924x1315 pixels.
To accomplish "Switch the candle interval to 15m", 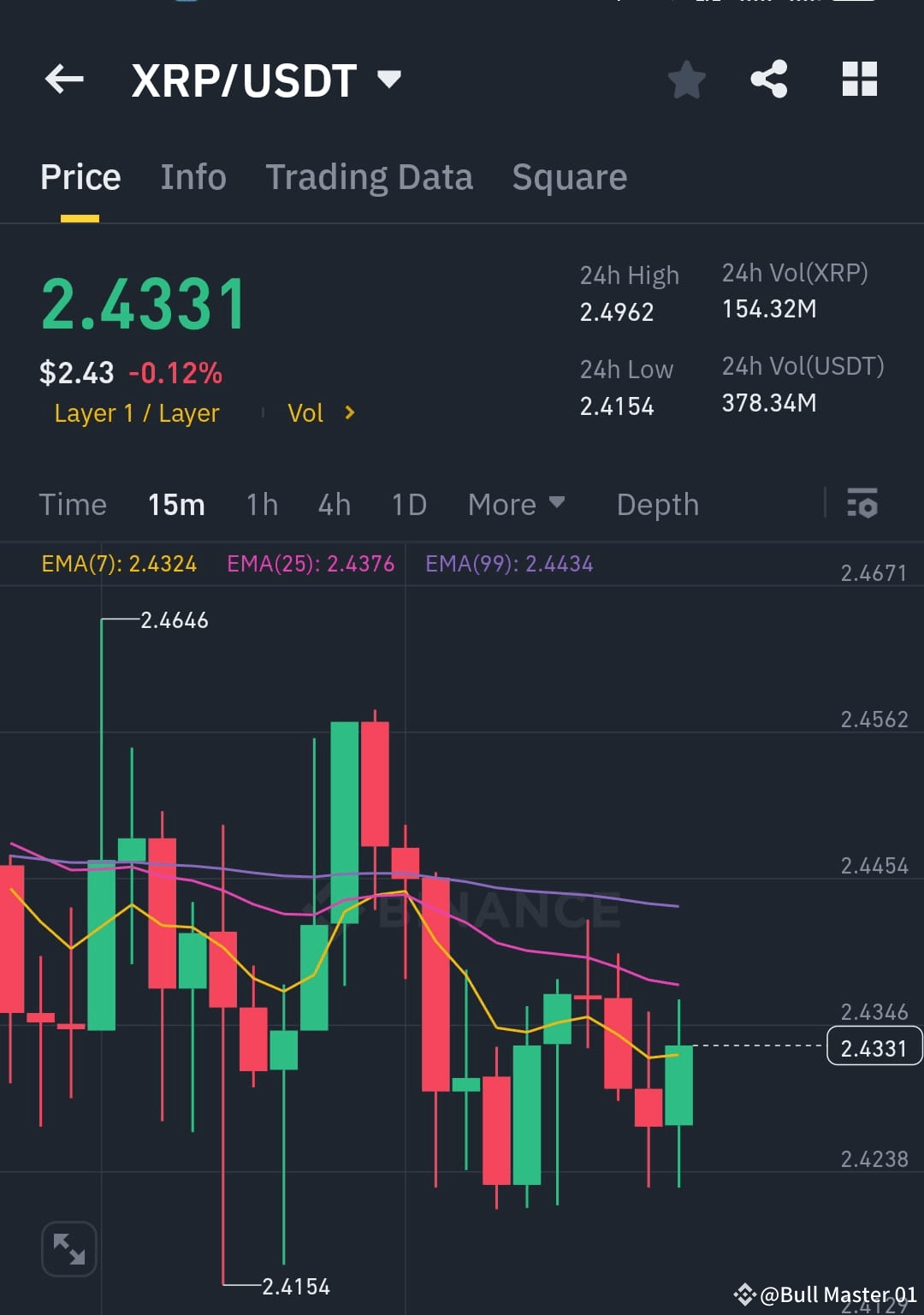I will pyautogui.click(x=175, y=504).
